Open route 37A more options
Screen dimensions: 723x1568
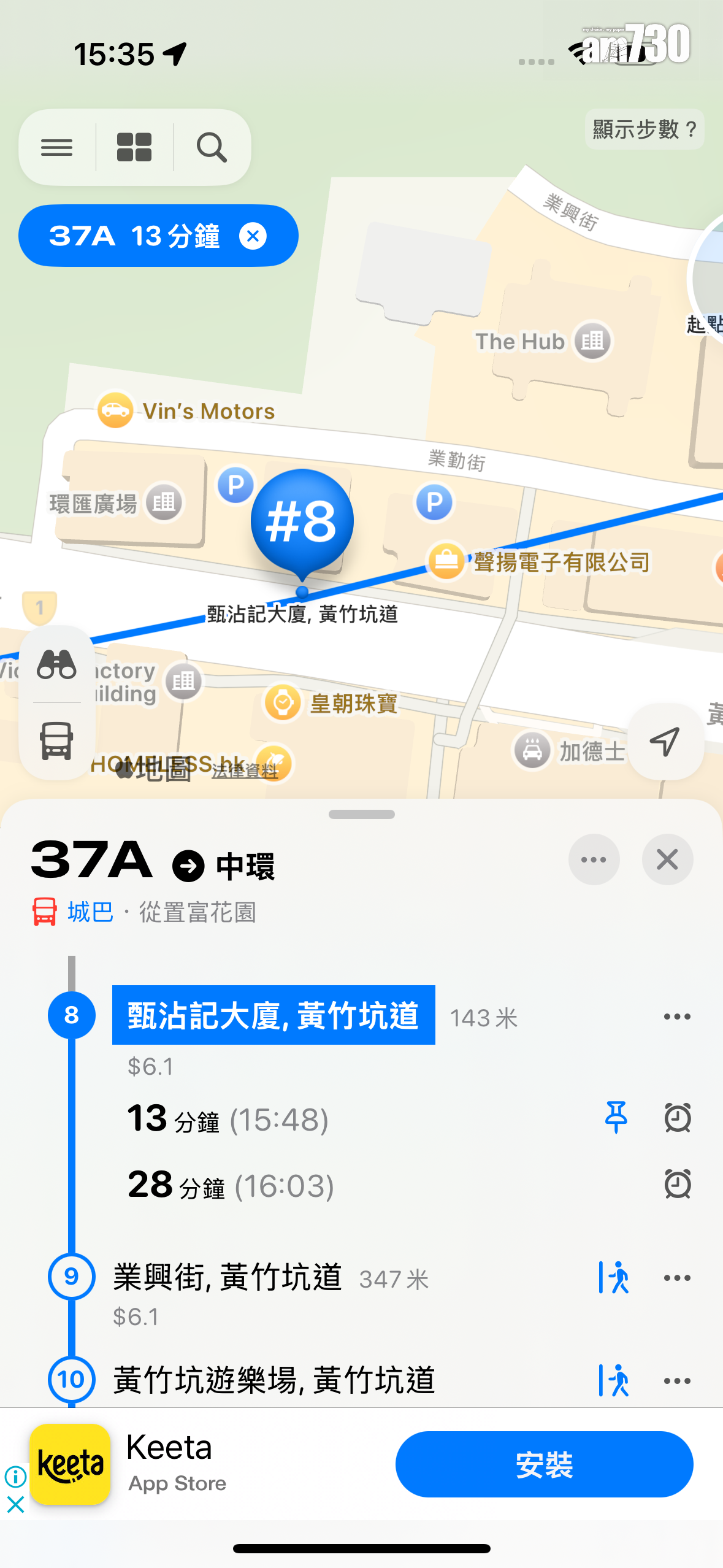coord(593,859)
